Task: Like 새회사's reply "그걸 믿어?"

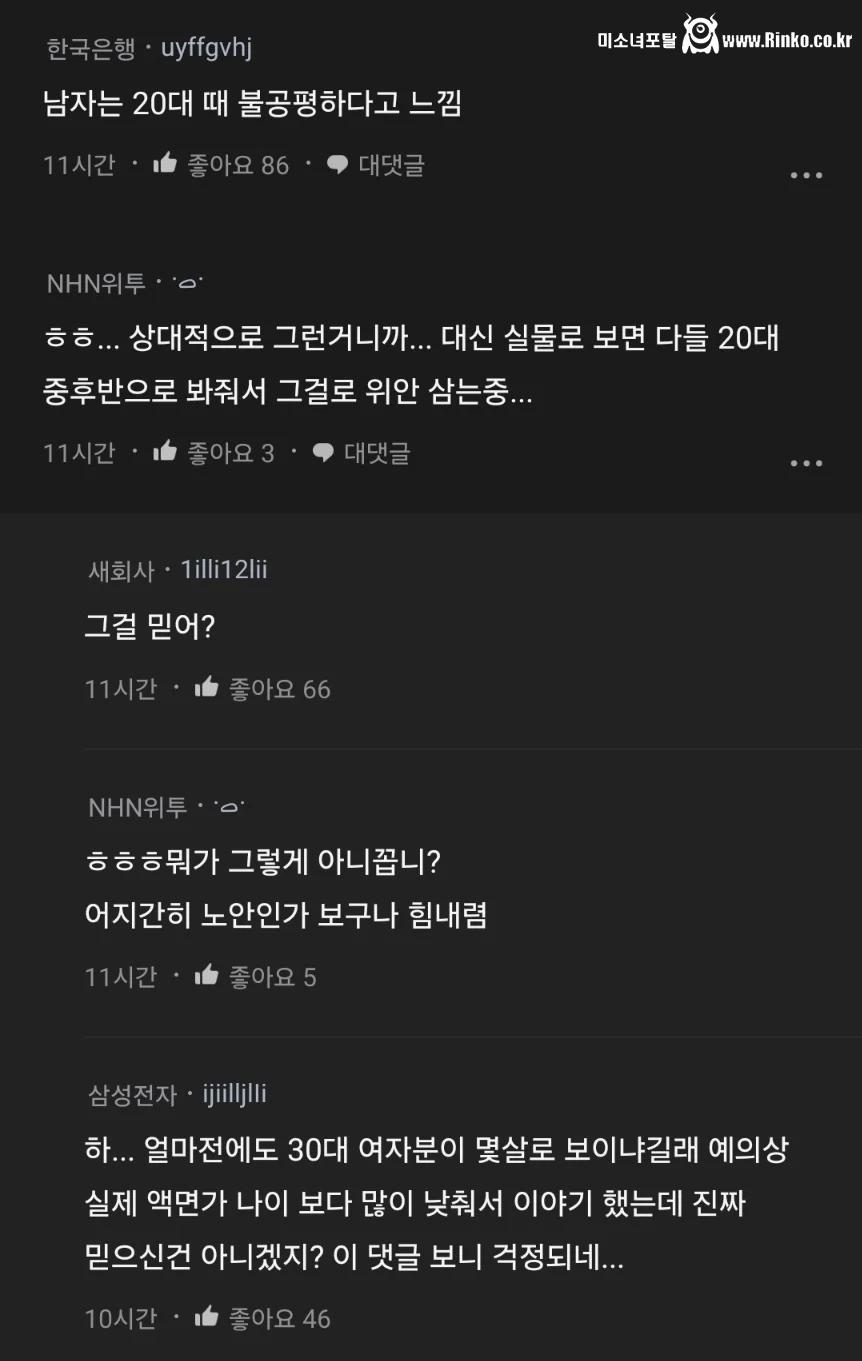Action: 207,688
